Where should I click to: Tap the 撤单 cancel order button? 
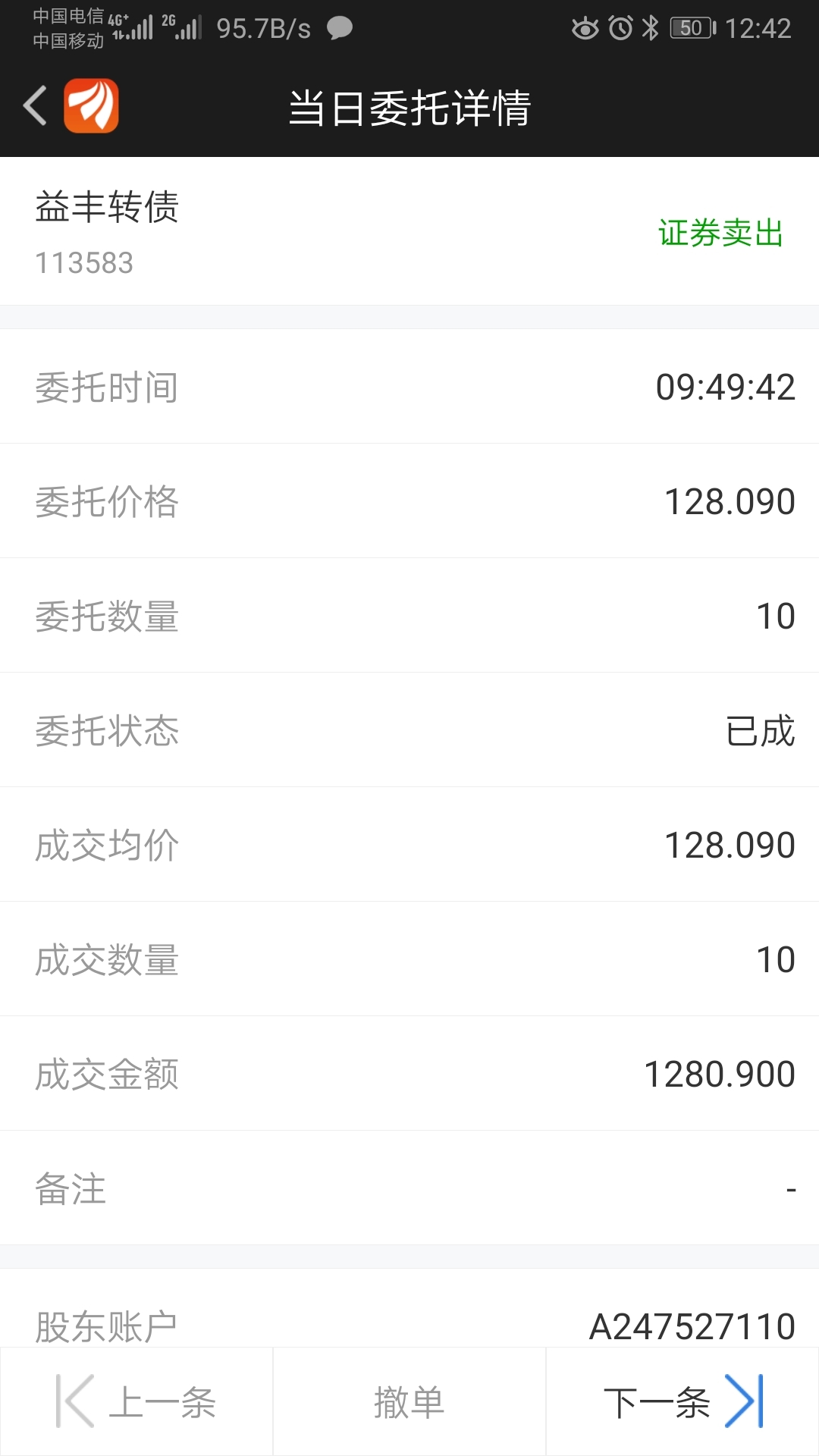pos(409,1401)
